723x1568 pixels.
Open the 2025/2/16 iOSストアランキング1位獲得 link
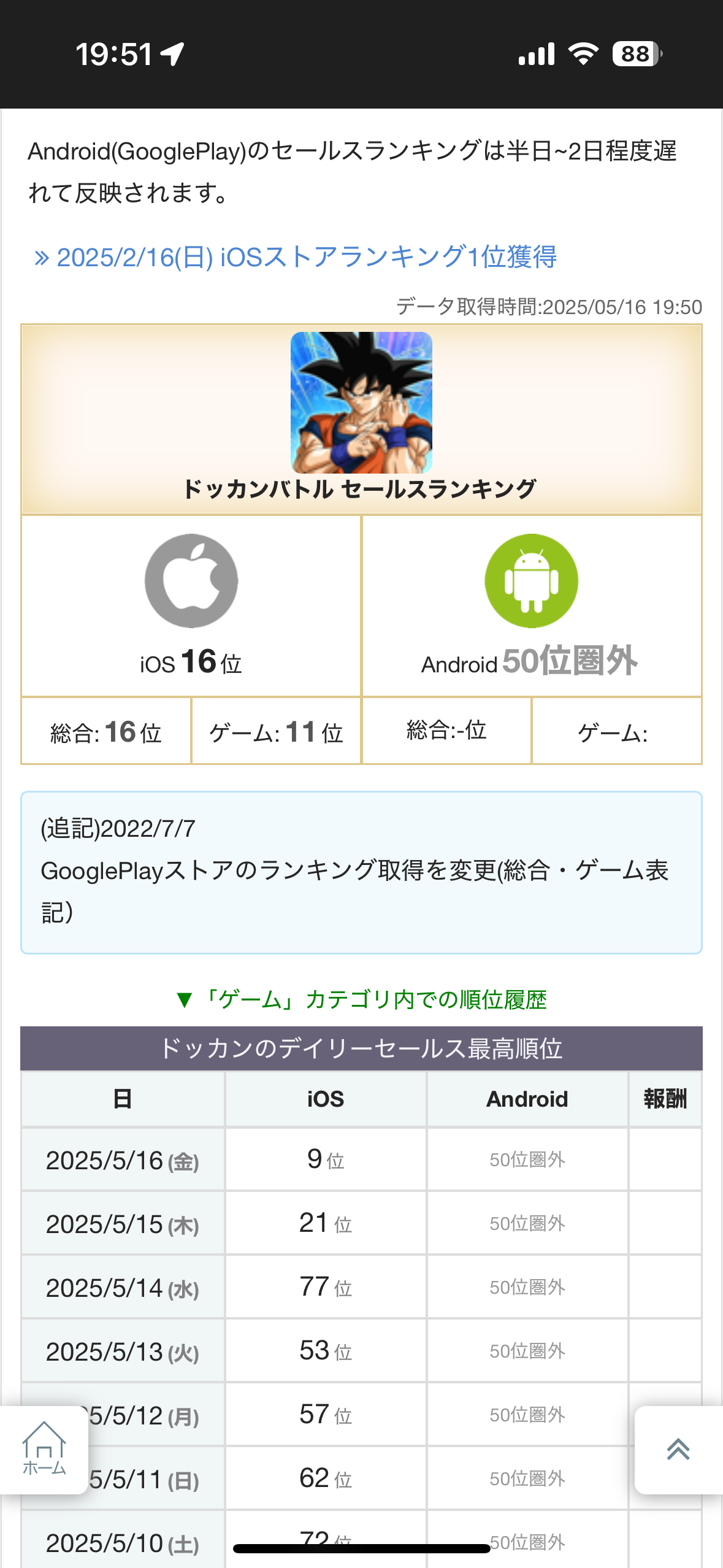(295, 257)
